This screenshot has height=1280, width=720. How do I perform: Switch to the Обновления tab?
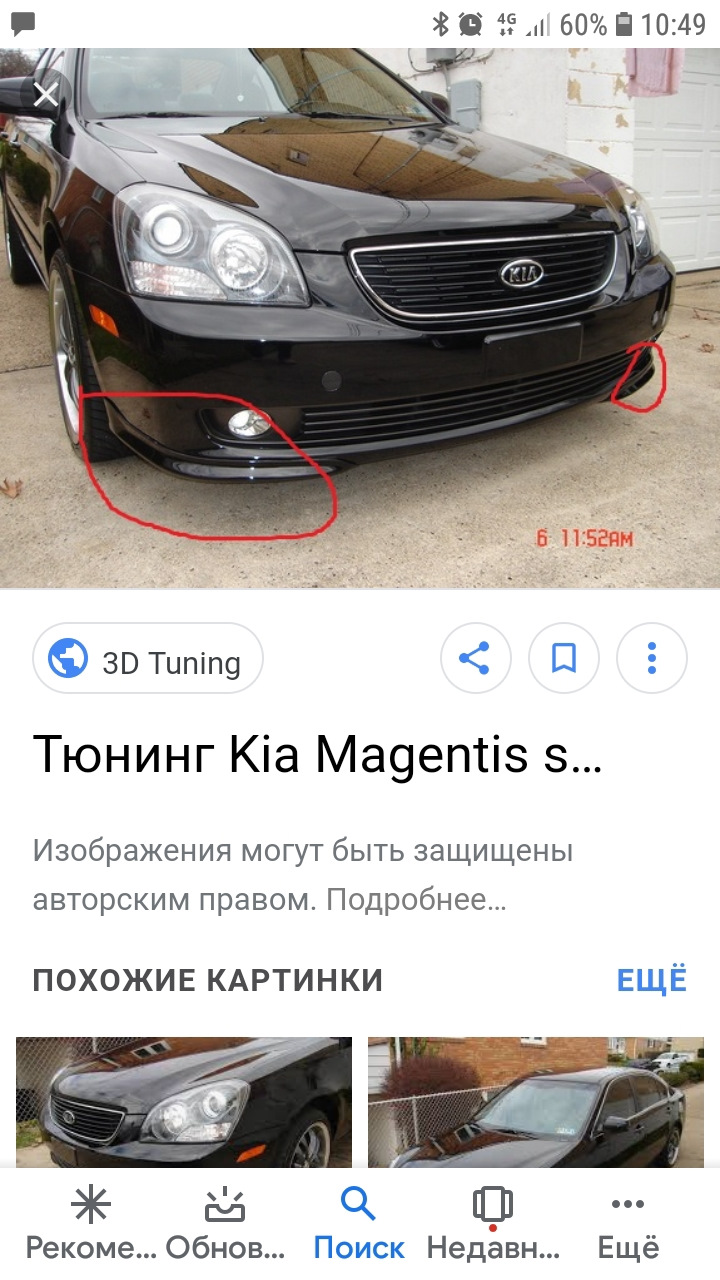(x=225, y=1223)
